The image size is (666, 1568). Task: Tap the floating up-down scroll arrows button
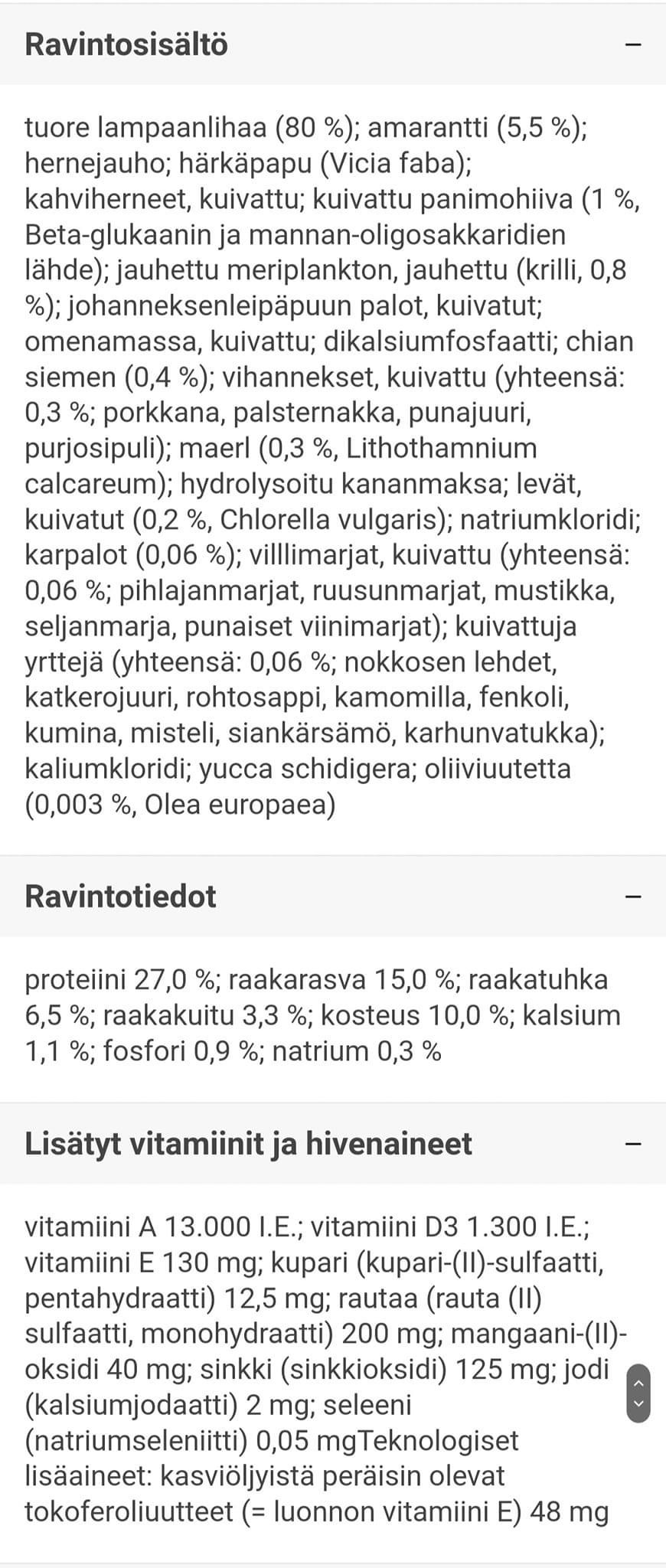coord(638,1393)
